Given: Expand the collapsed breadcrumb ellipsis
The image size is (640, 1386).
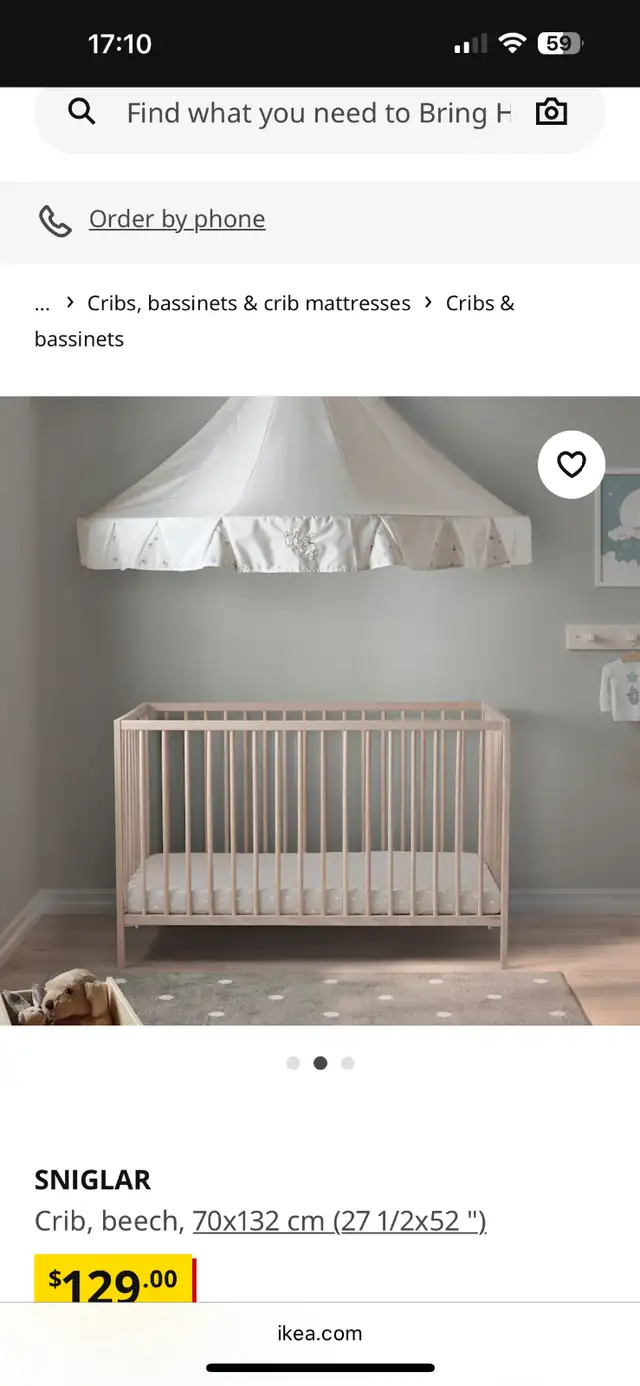Looking at the screenshot, I should coord(42,303).
